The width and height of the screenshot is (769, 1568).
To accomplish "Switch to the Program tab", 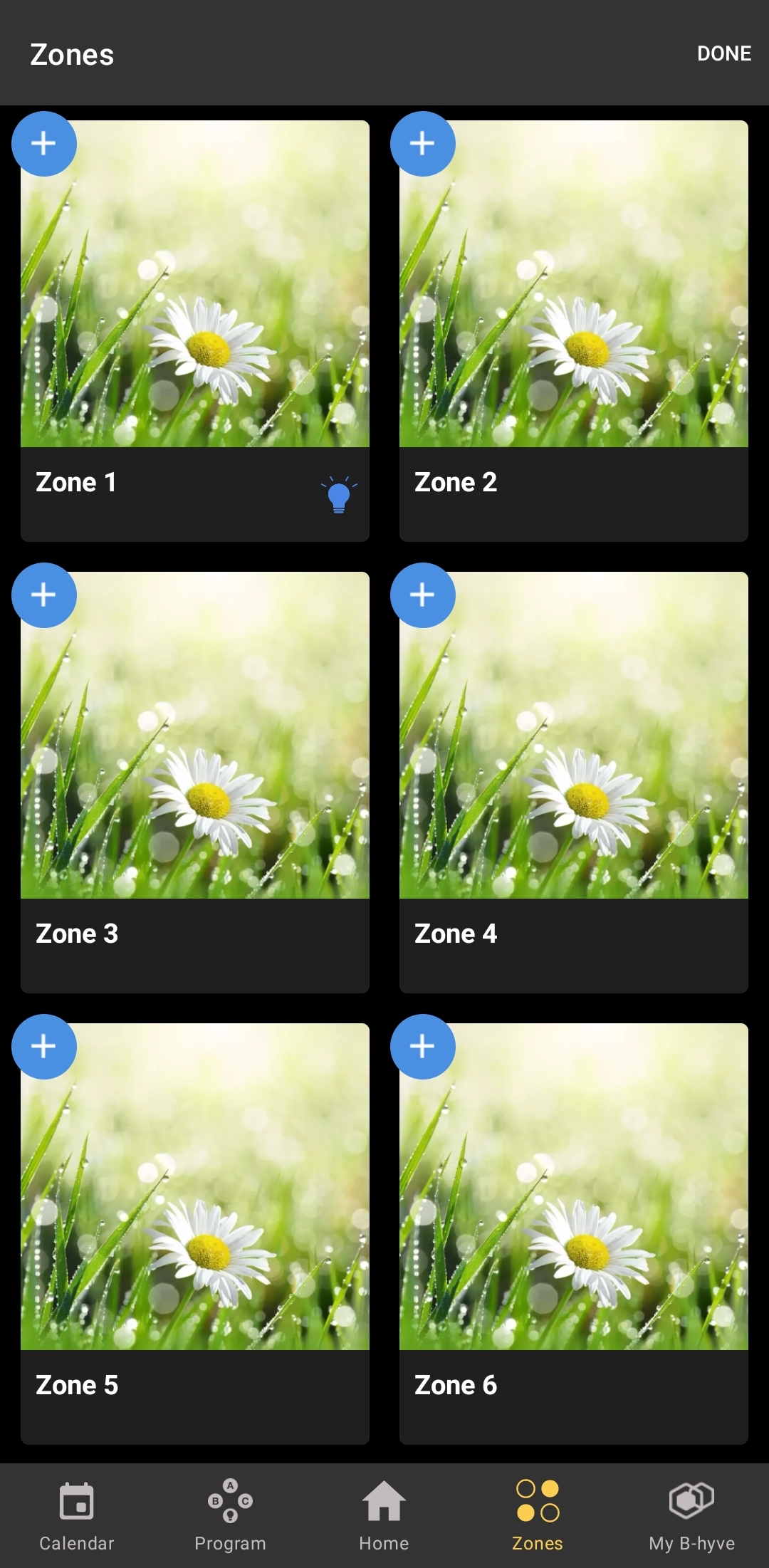I will (x=231, y=1515).
